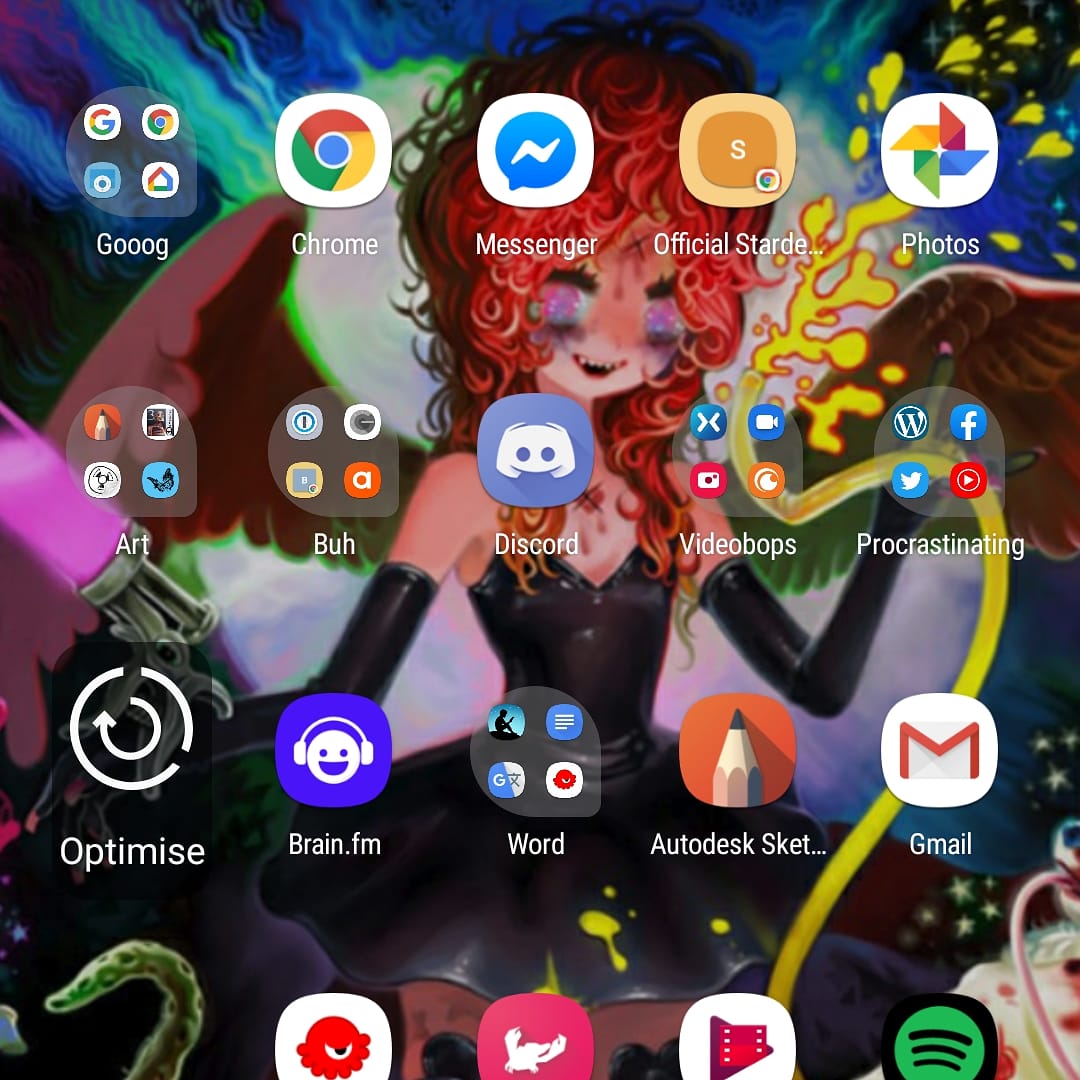
Task: Expand the Buh folder
Action: click(x=333, y=451)
